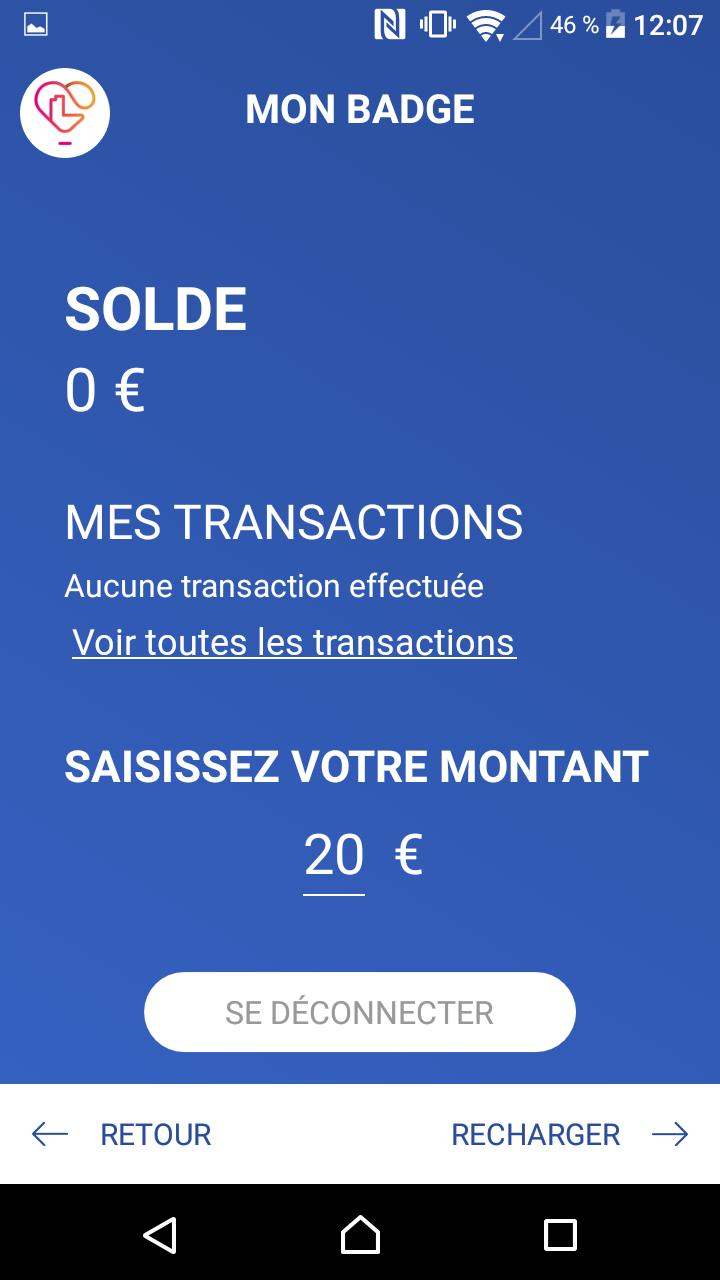Tap the clock showing 12:07
Screen dimensions: 720x1280
[668, 22]
